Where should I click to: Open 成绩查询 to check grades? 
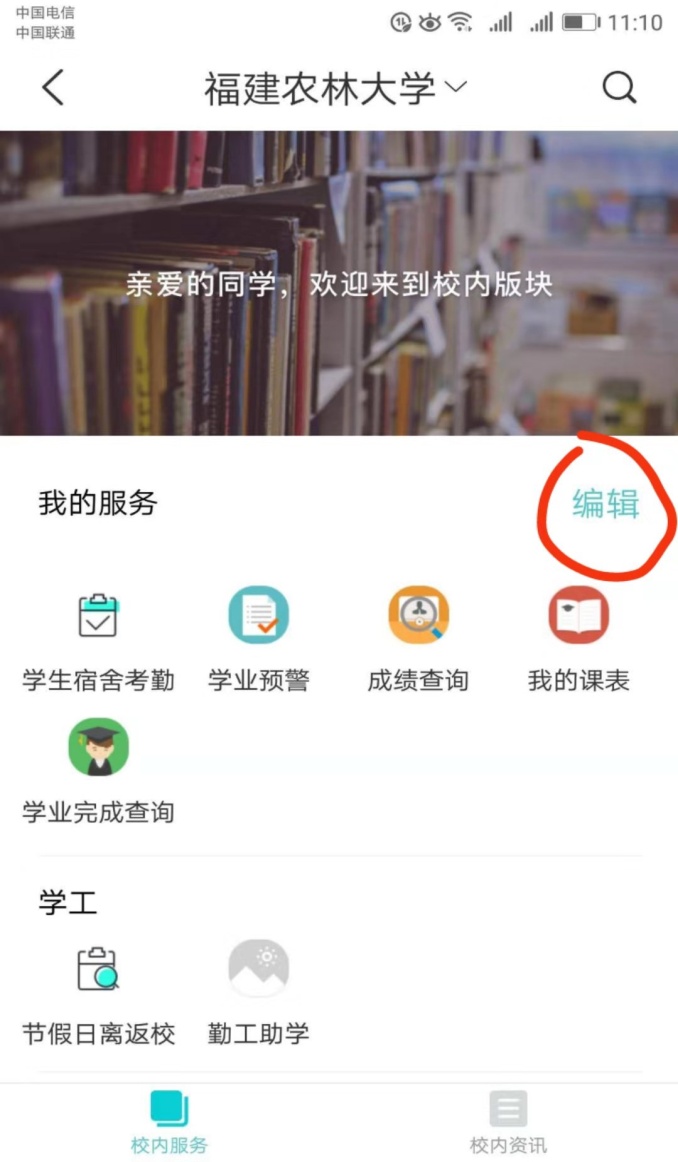pos(418,638)
